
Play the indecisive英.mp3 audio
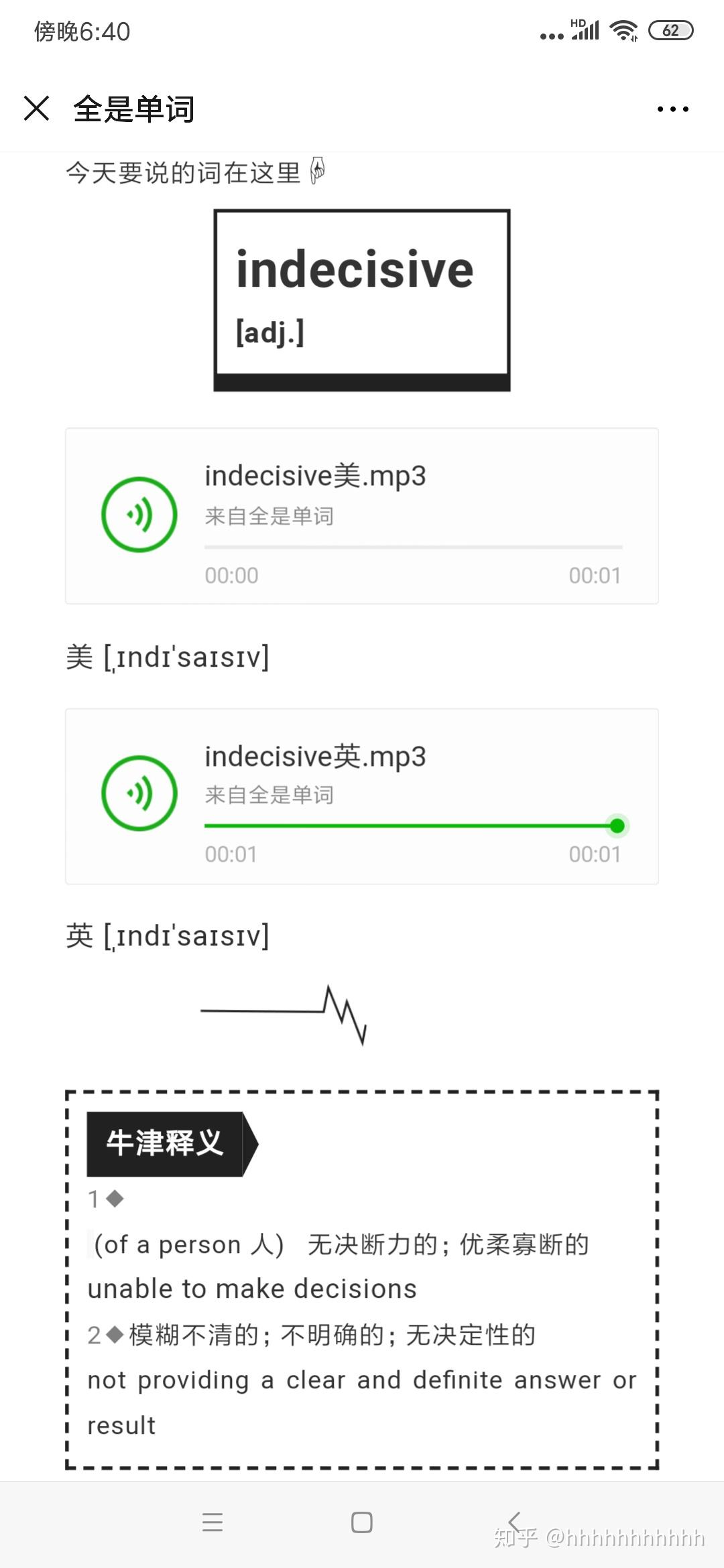(139, 793)
